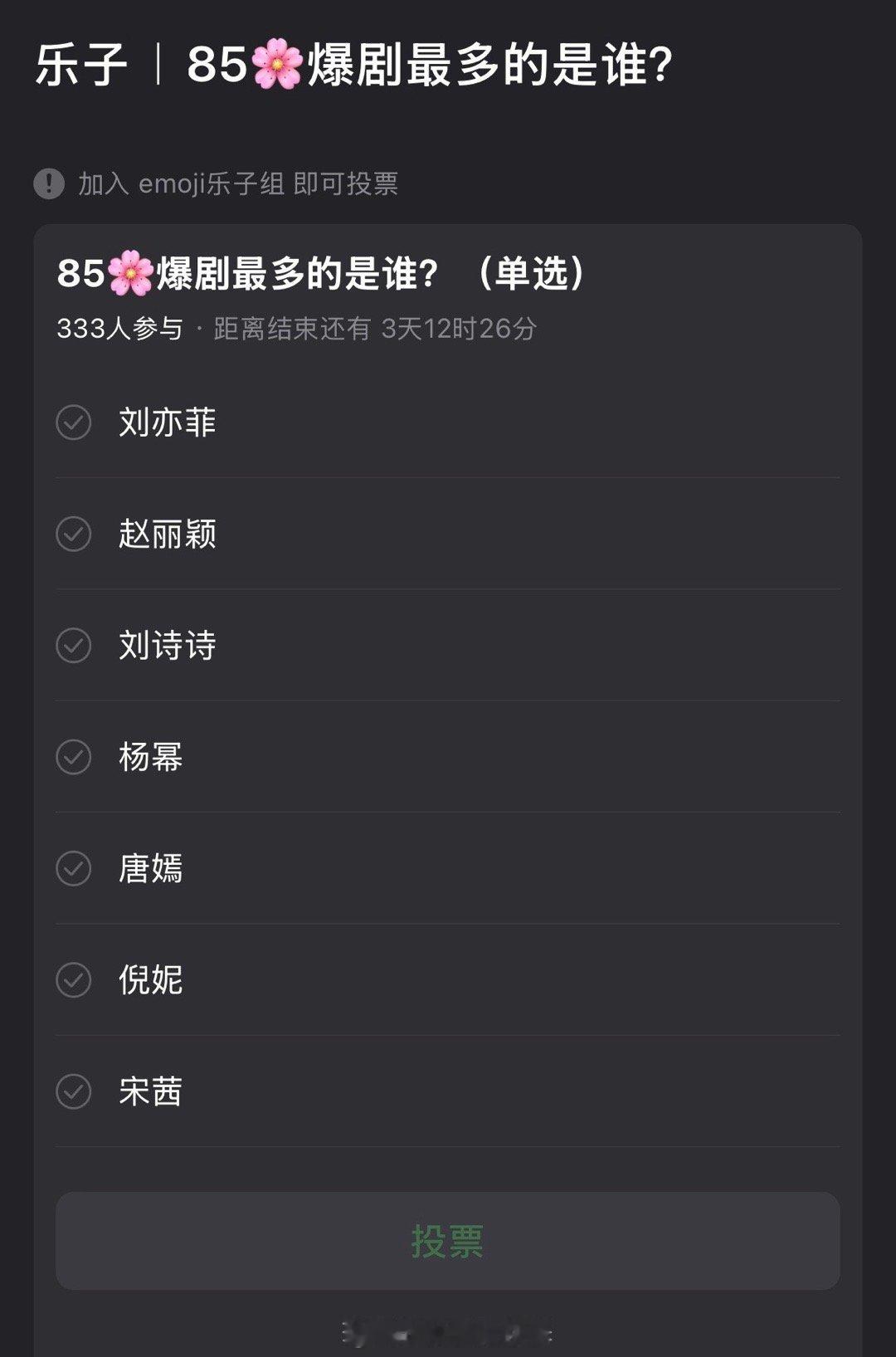Screen dimensions: 896x1357
Task: Click the circular check icon beside 宋茜
Action: tap(75, 1092)
